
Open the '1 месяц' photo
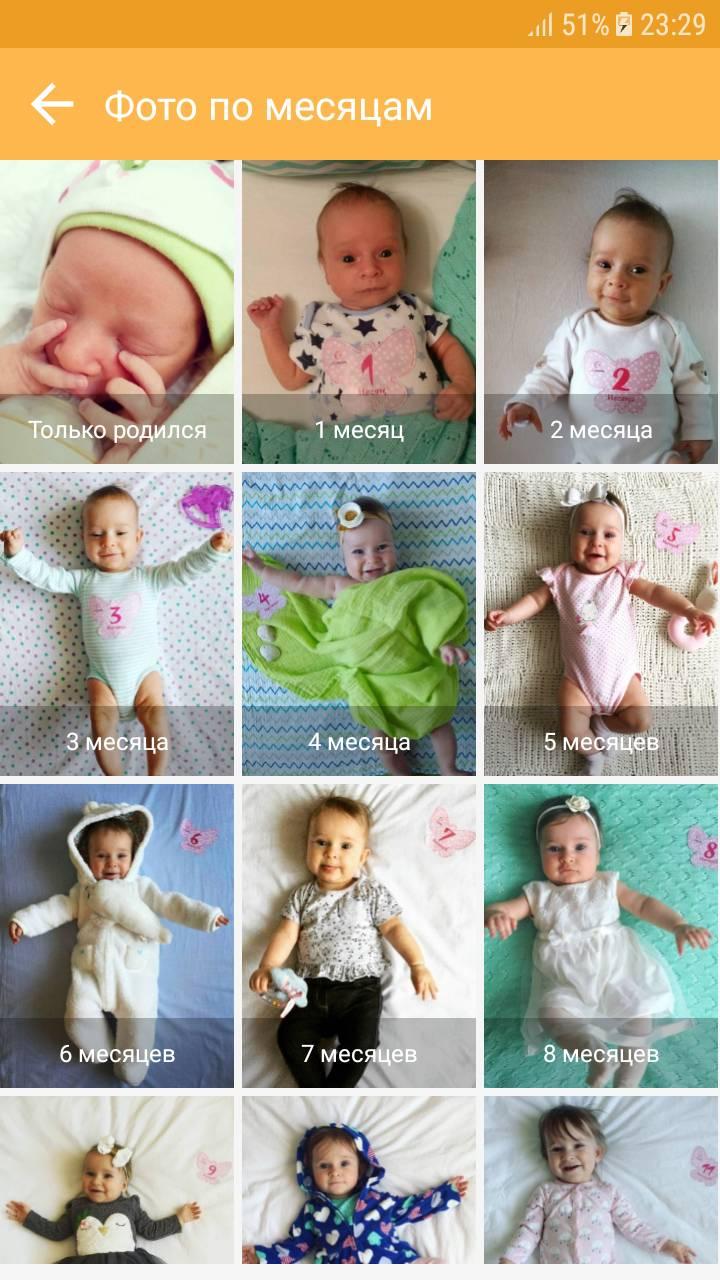[358, 312]
